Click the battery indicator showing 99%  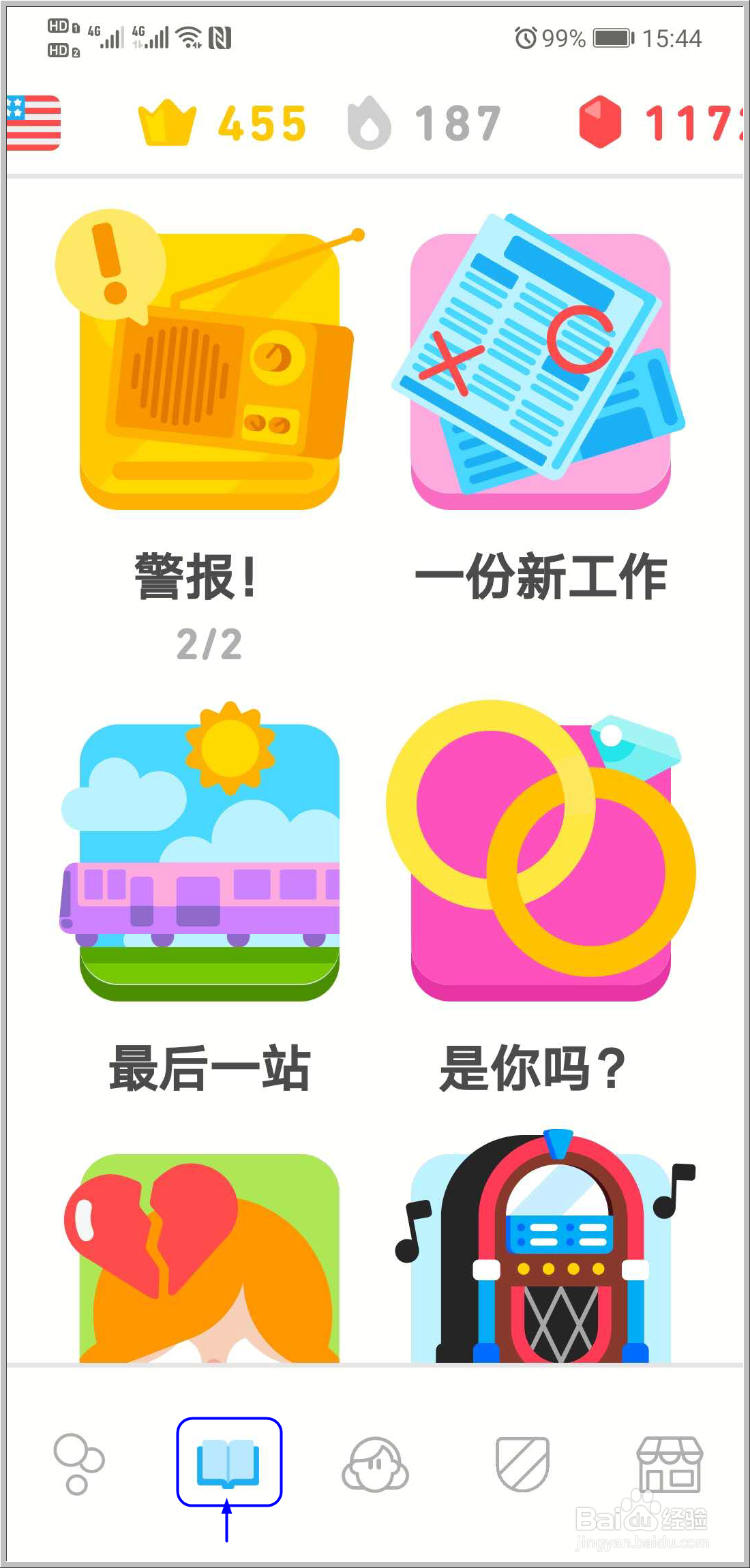pos(614,39)
